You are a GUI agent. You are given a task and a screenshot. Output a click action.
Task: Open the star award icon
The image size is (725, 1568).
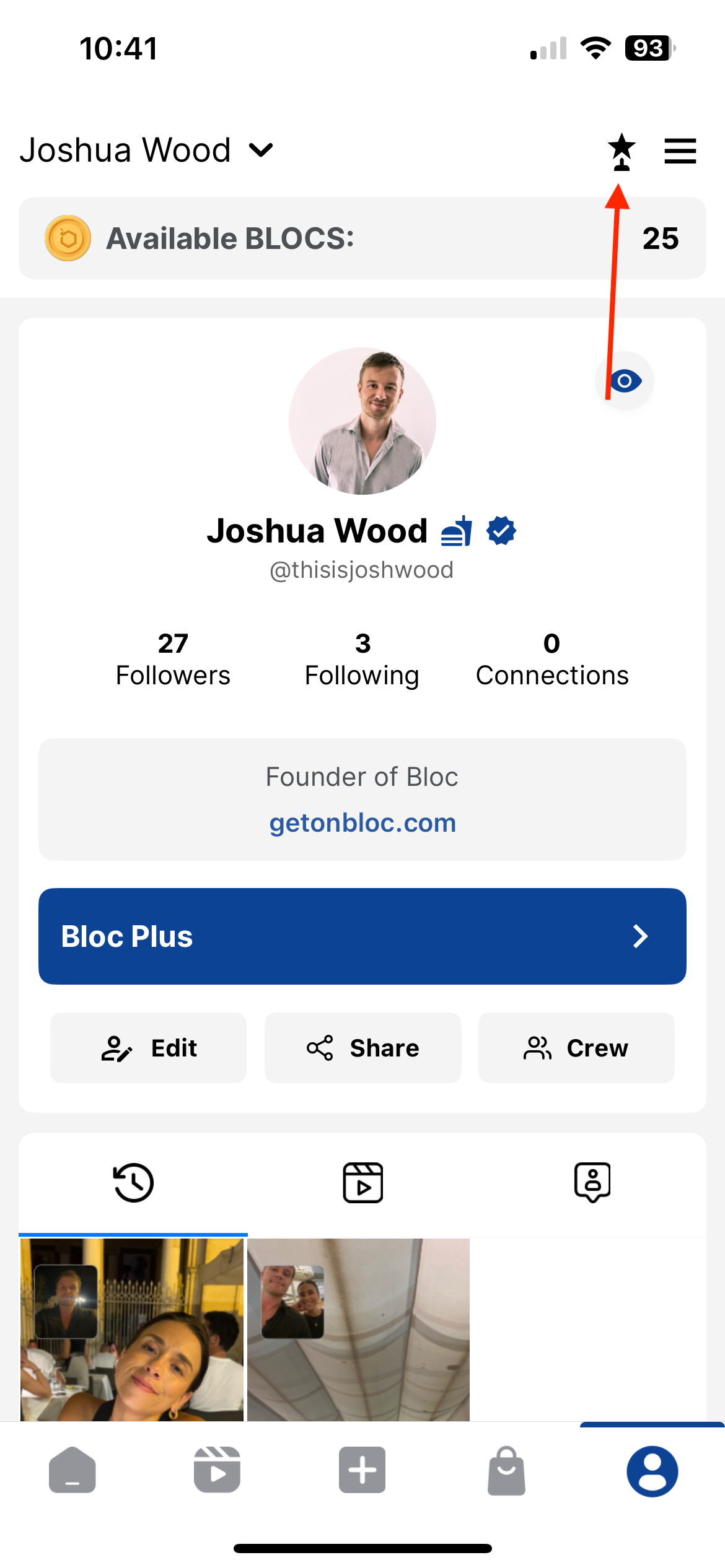(622, 152)
